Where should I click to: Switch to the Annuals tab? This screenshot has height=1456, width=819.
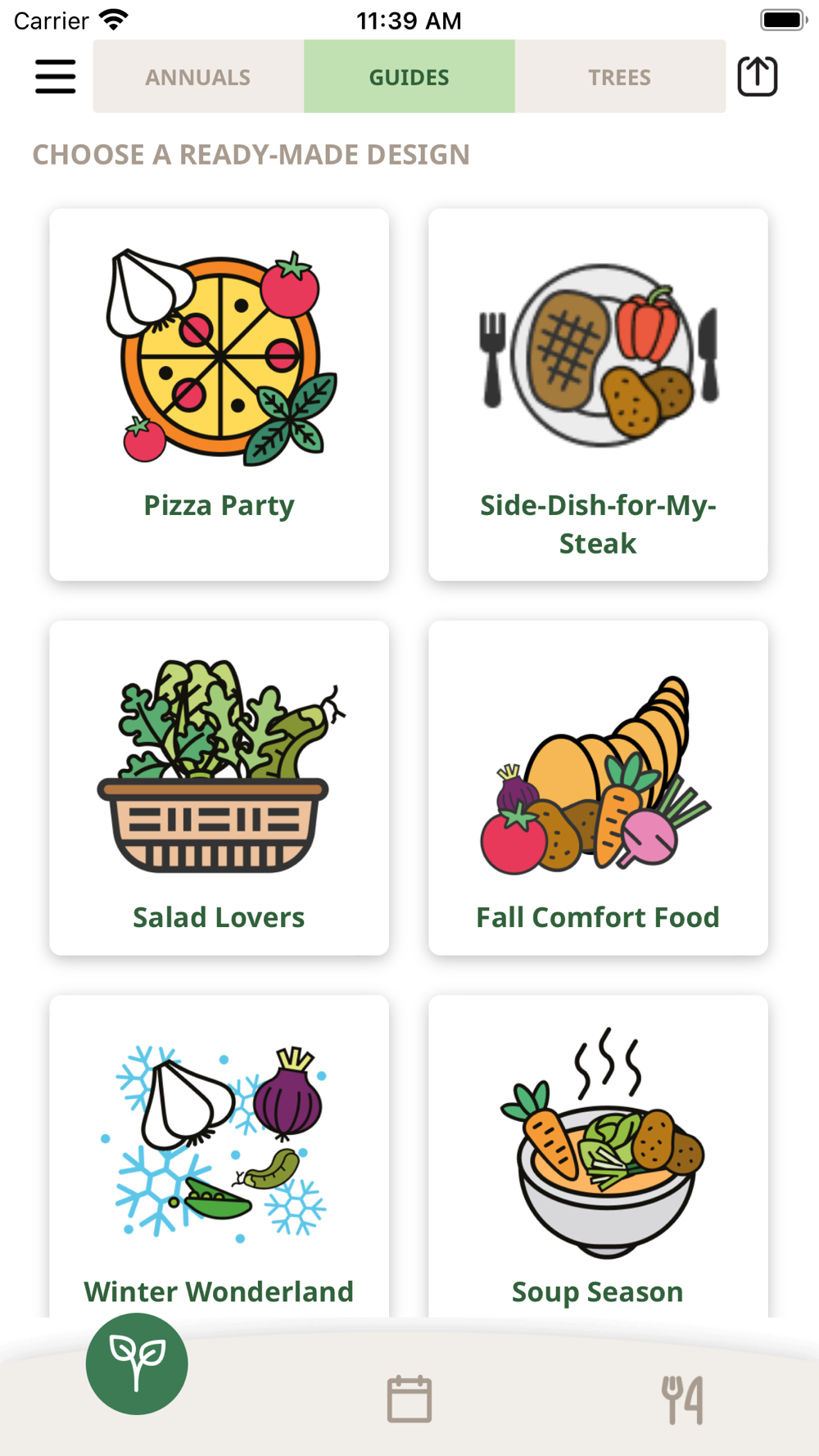coord(198,76)
